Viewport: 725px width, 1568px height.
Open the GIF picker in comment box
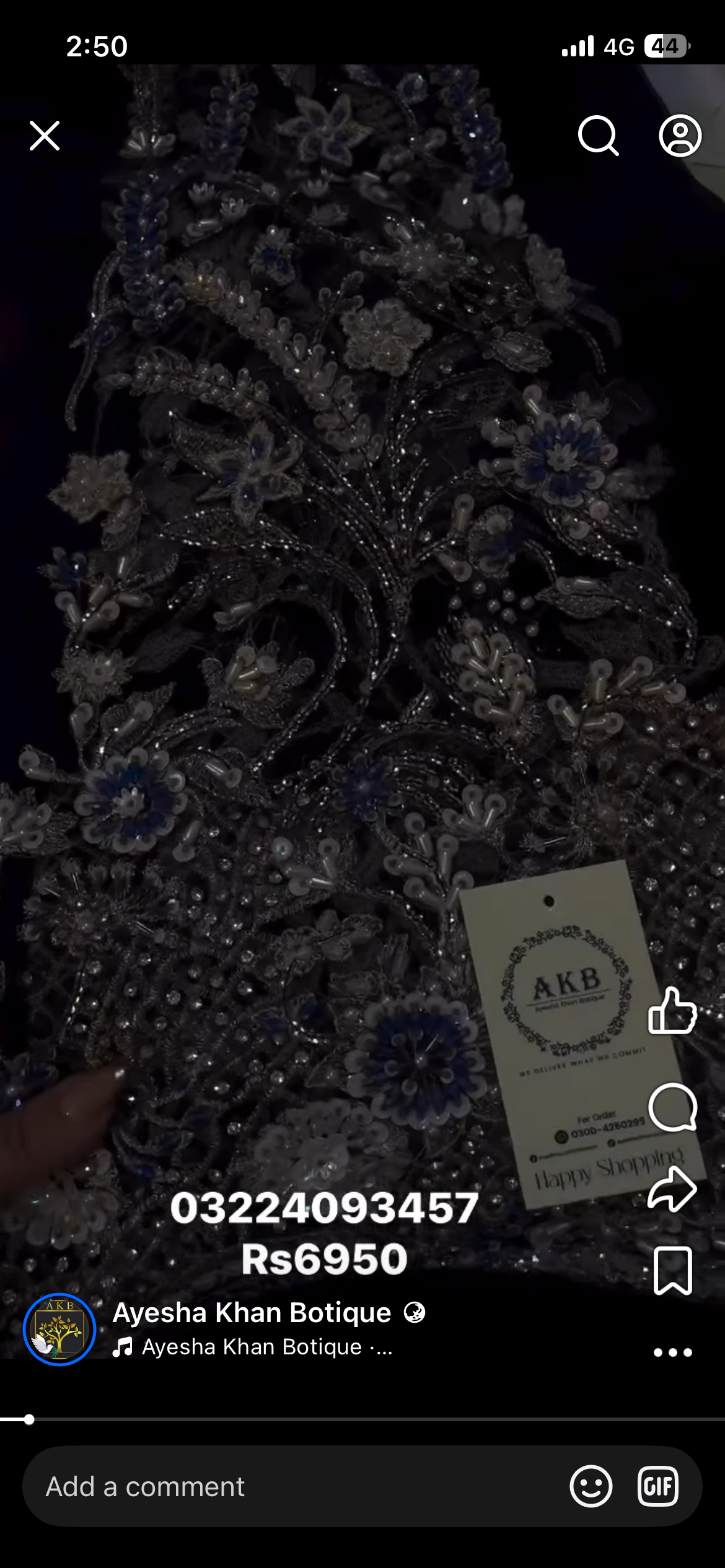coord(657,1486)
